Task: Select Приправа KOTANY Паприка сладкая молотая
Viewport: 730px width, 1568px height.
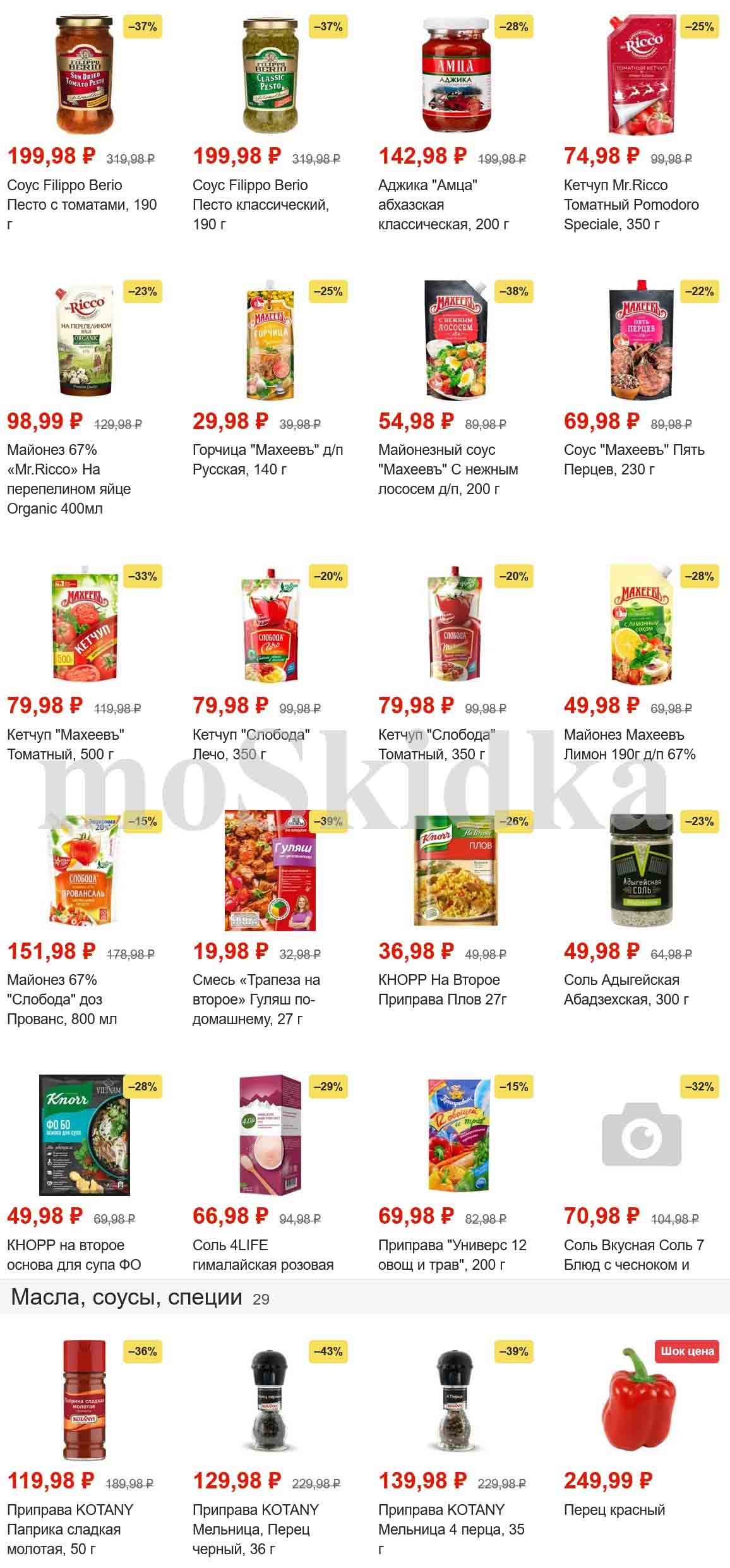Action: pyautogui.click(x=70, y=1529)
